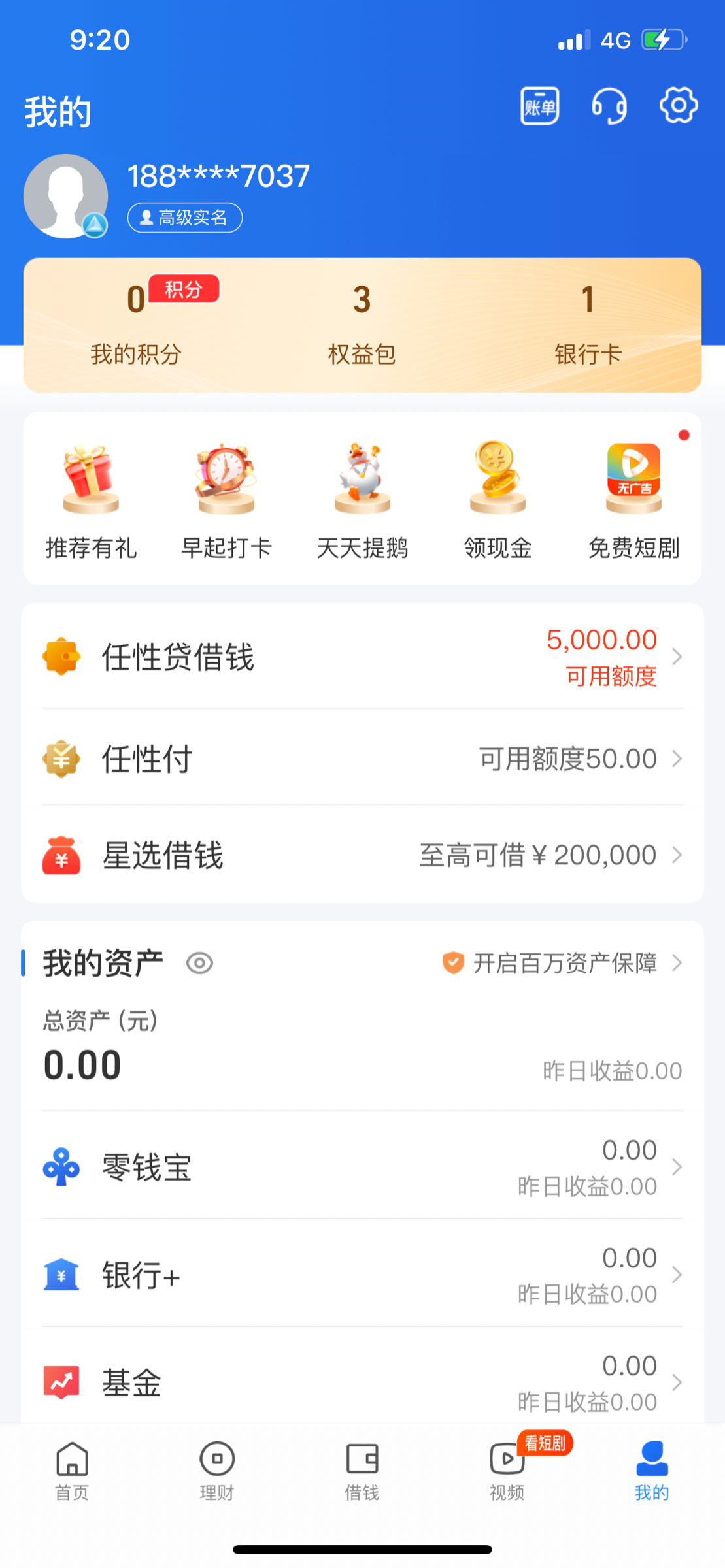Tap the 高级实名 verification badge
This screenshot has height=1568, width=725.
[x=184, y=217]
